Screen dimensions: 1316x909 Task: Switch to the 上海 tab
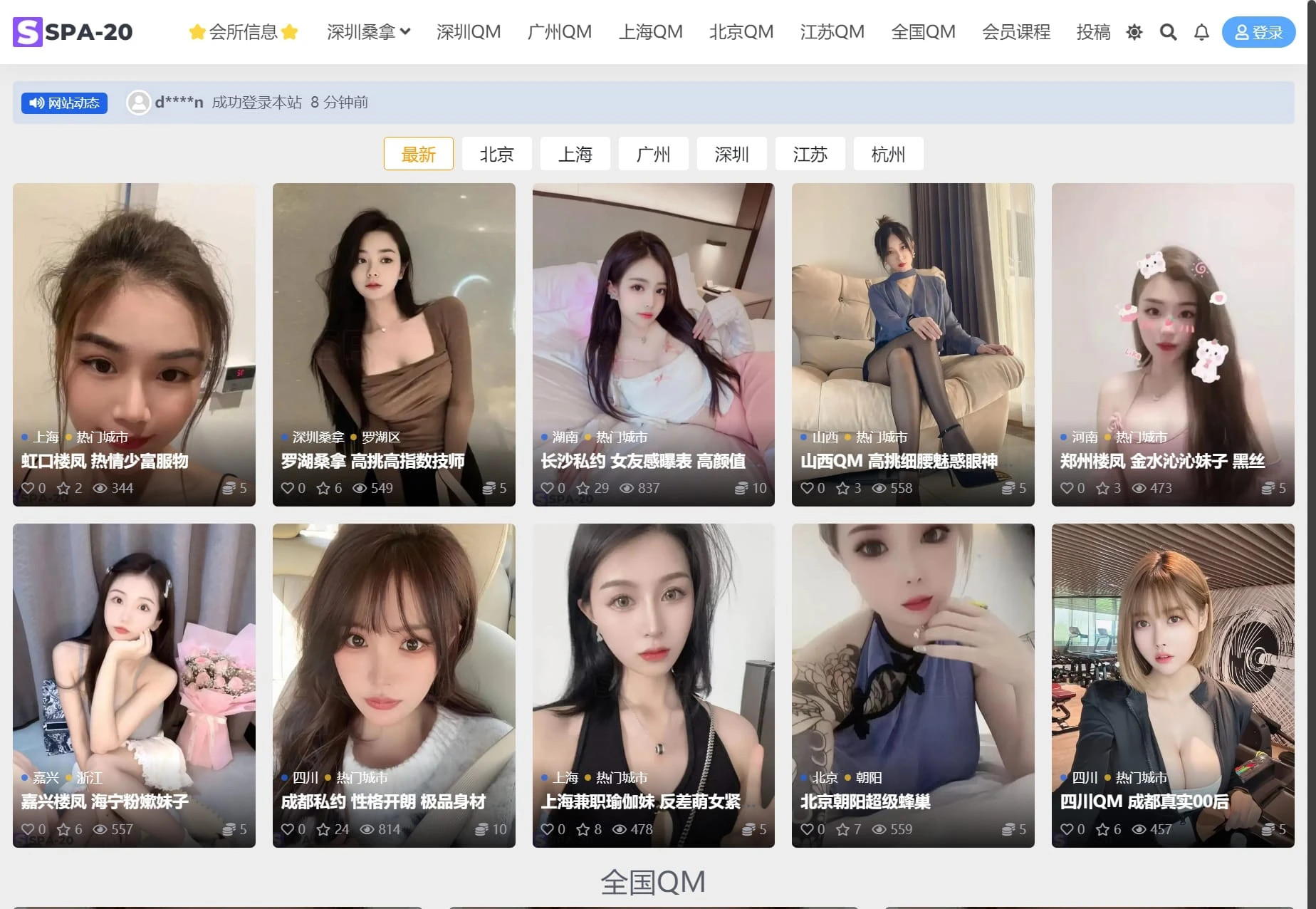tap(575, 154)
